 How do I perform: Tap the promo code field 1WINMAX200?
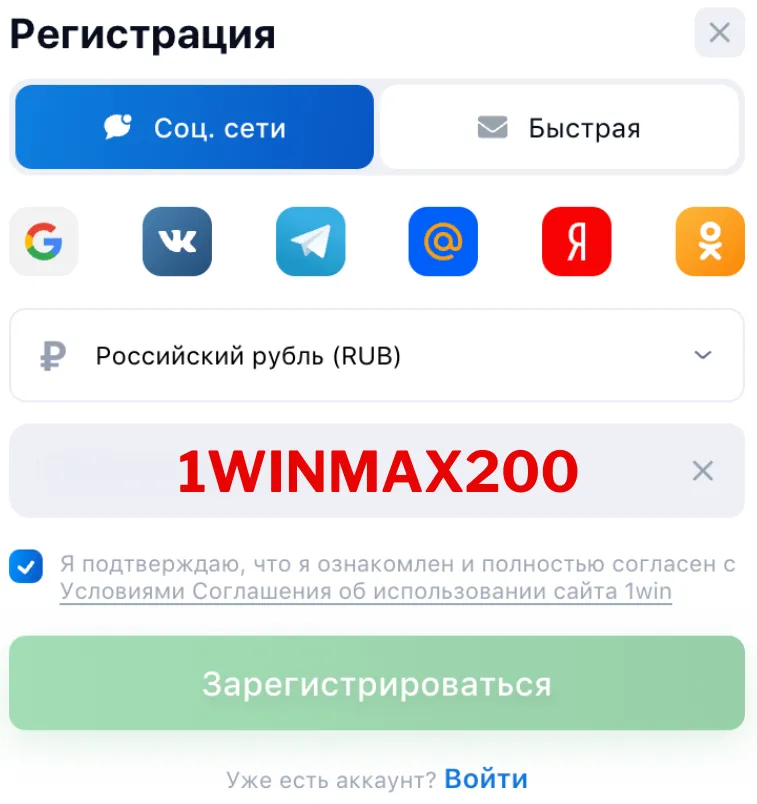click(377, 470)
